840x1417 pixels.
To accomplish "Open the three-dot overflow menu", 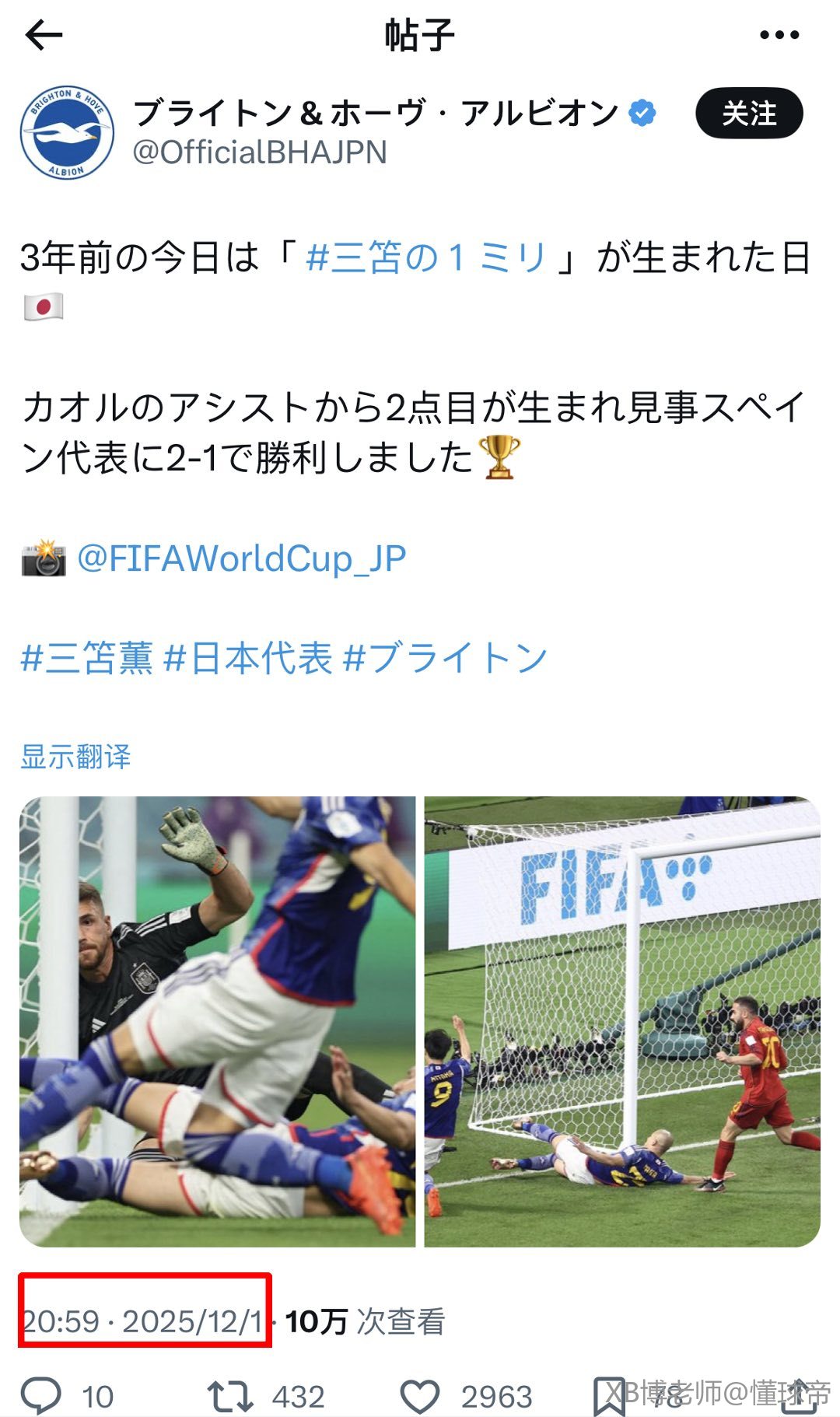I will point(779,36).
